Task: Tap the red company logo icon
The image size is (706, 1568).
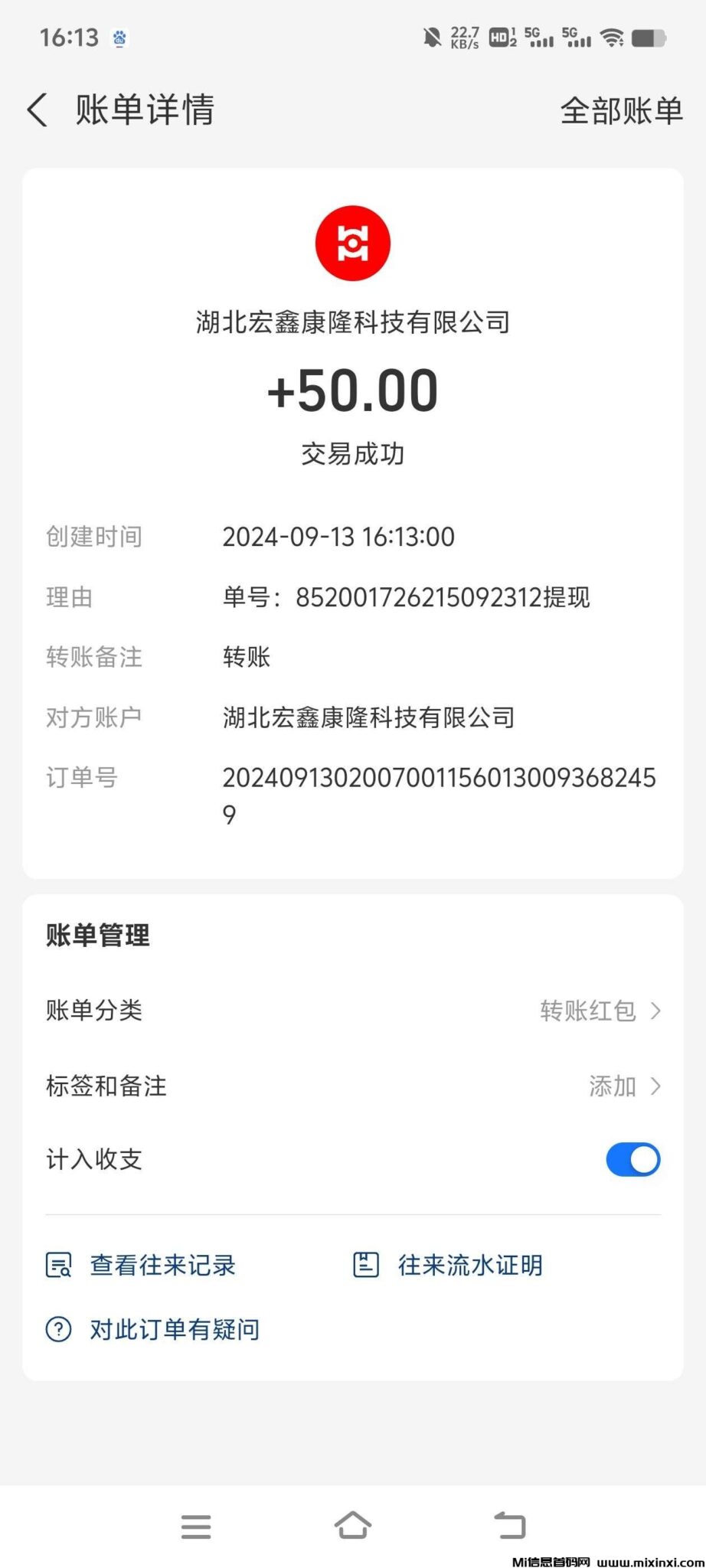Action: click(x=352, y=242)
